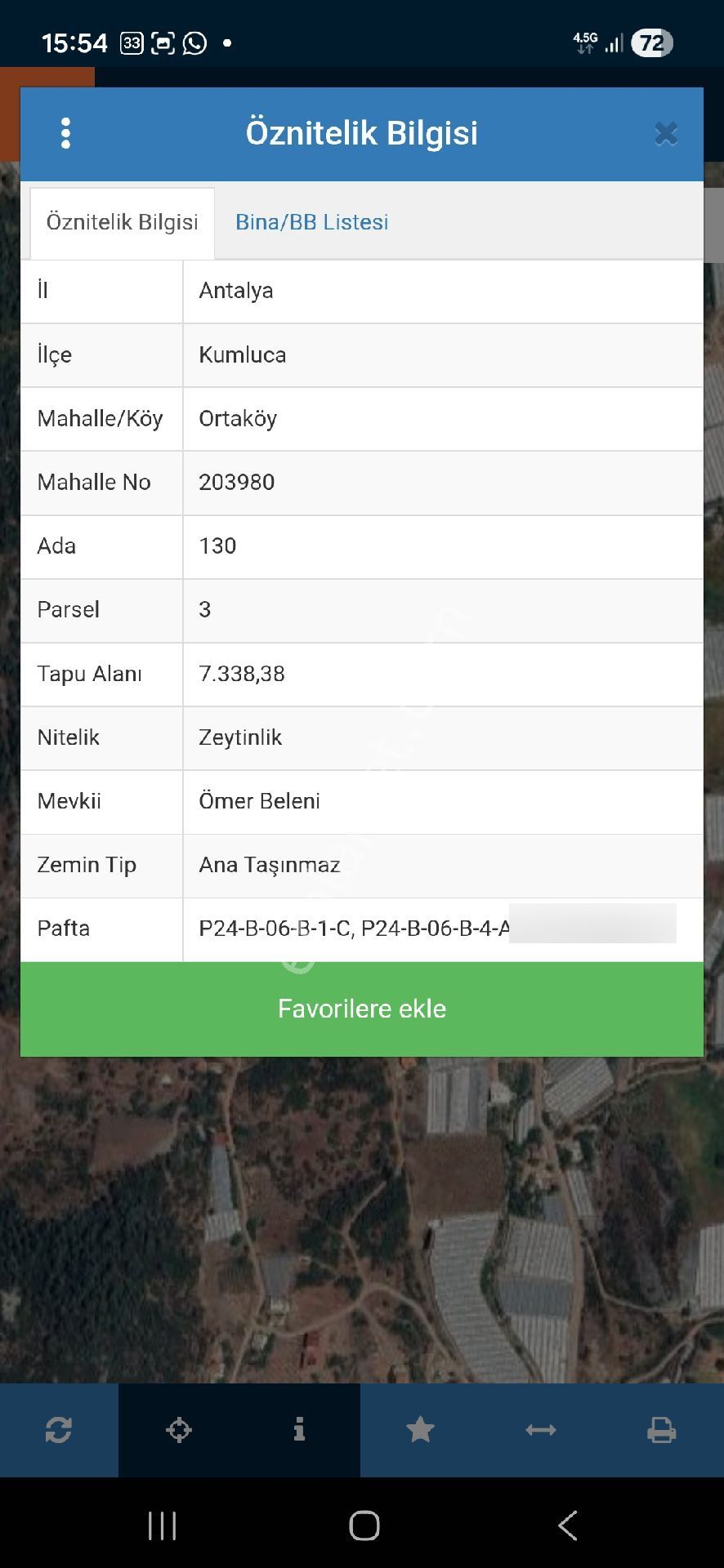Tap the printer icon

[x=661, y=1430]
